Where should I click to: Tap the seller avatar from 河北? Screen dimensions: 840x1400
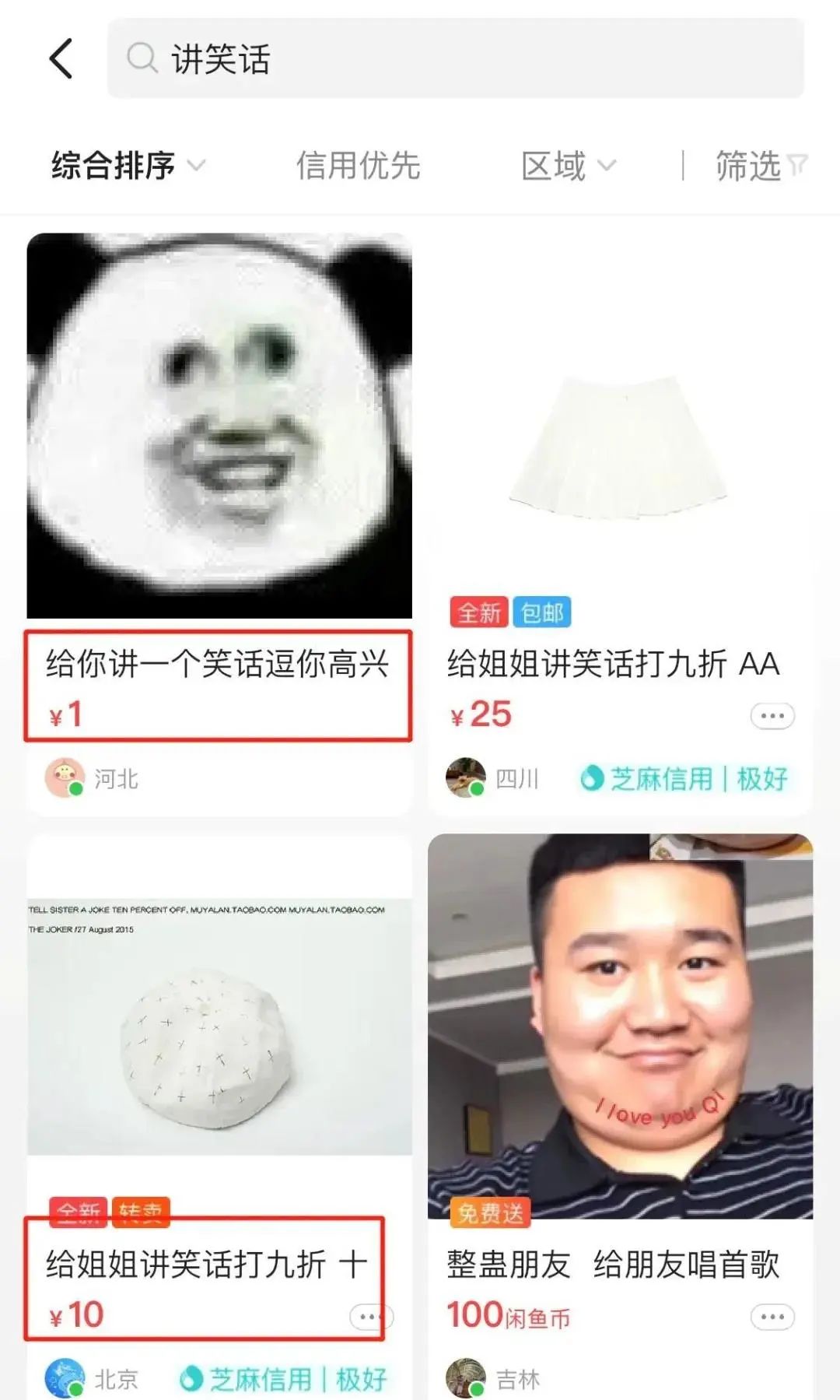pos(66,776)
